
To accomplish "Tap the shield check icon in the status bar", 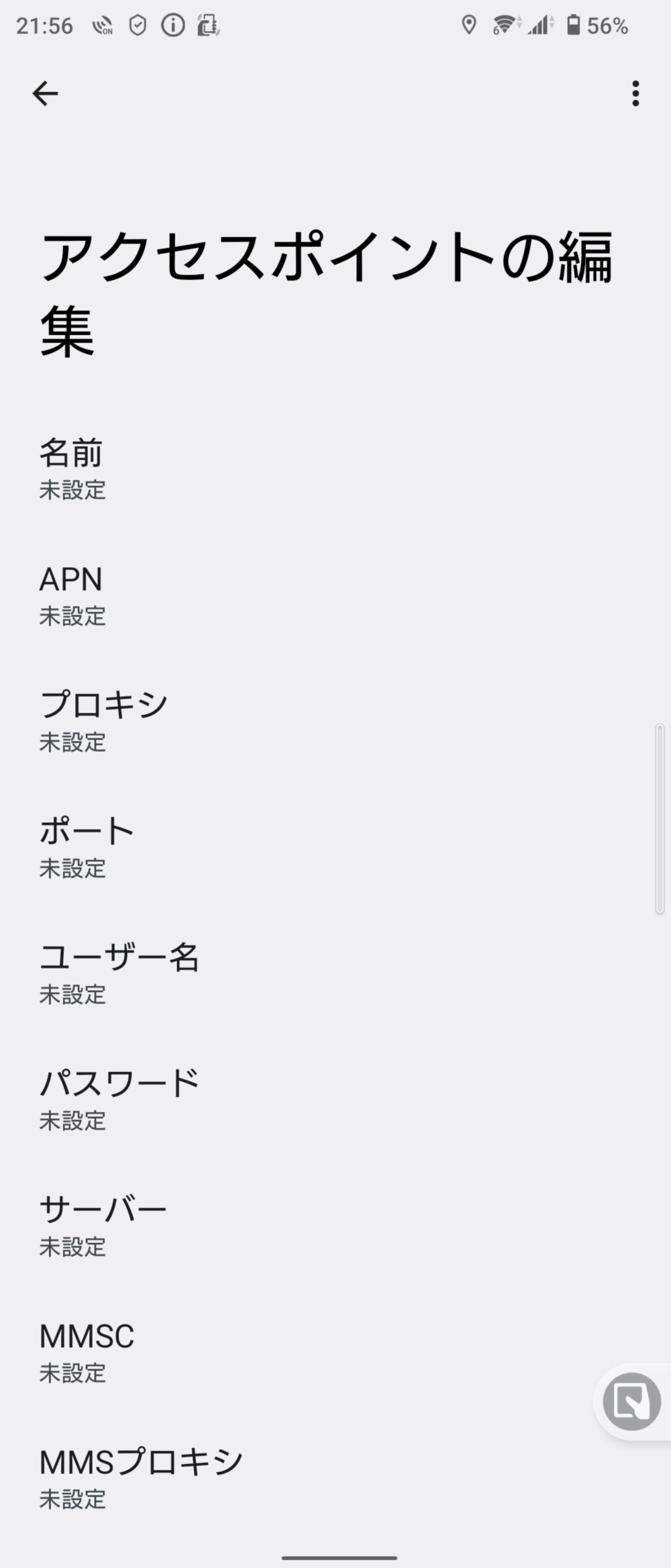I will 138,25.
